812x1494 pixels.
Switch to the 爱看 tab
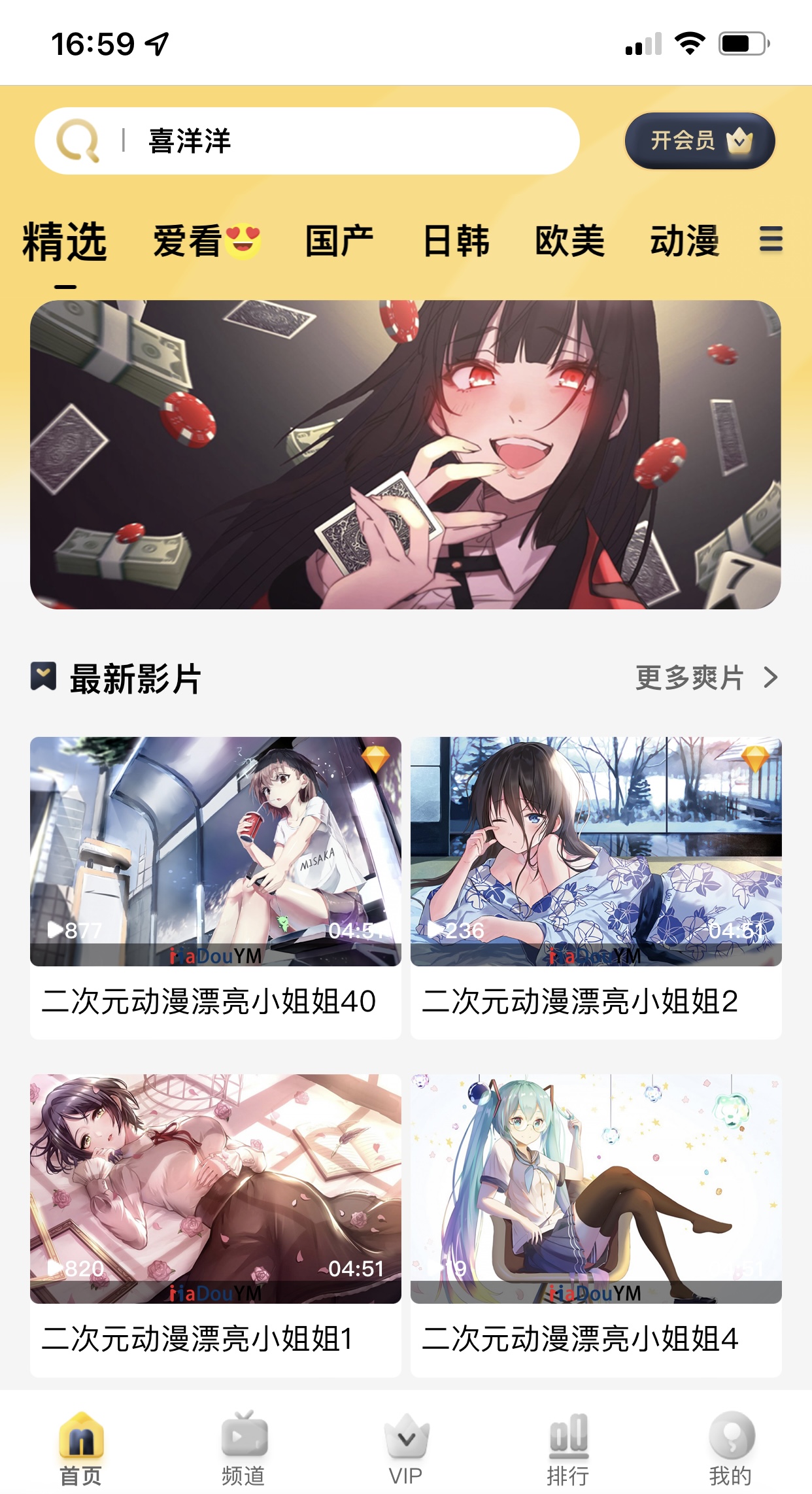coord(207,241)
